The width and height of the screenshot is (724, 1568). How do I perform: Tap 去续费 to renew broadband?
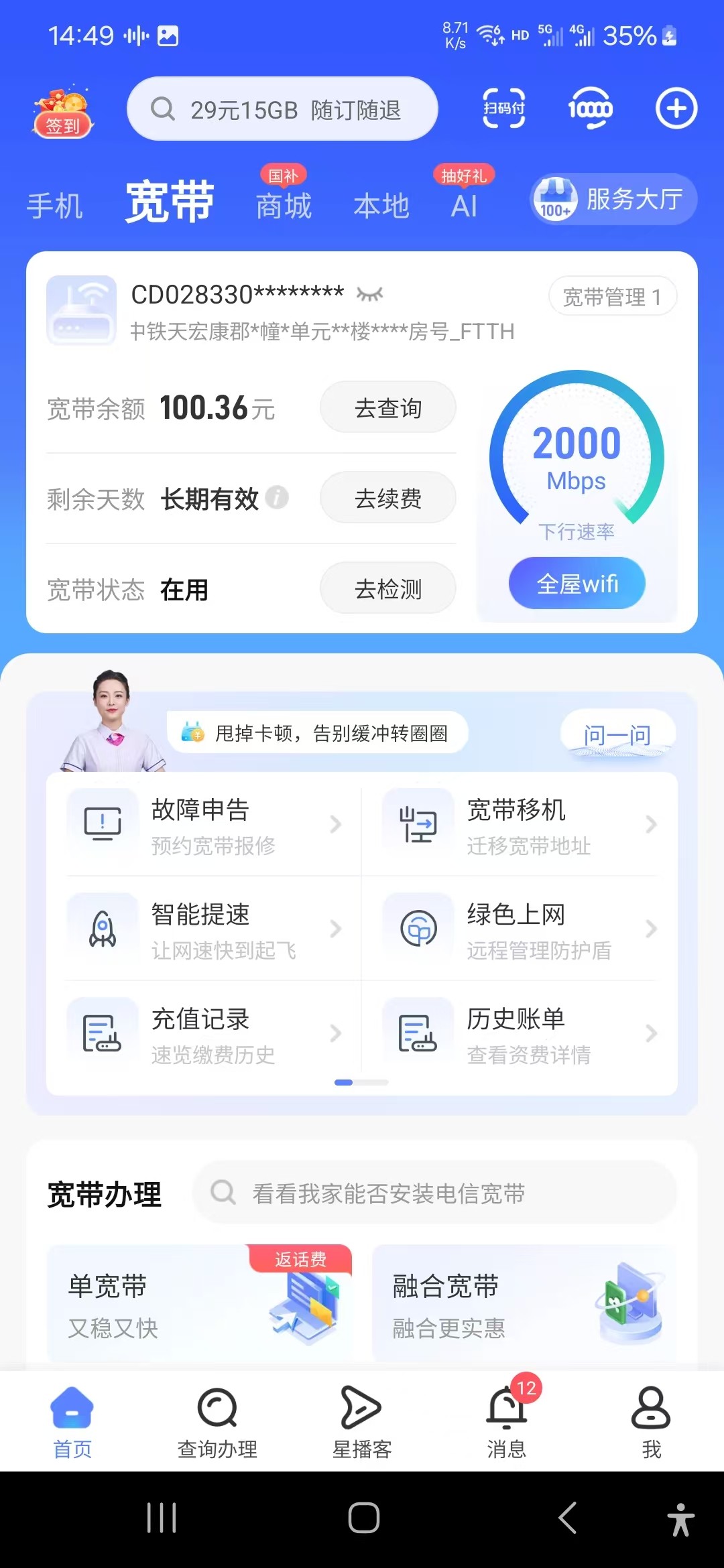387,498
